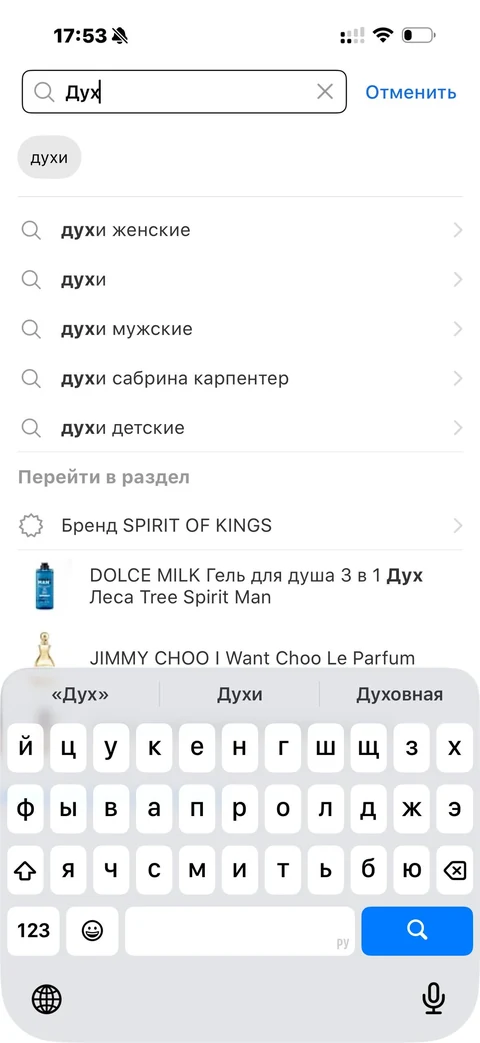Image resolution: width=480 pixels, height=1043 pixels.
Task: Open the DOLCE MILK shower gel product
Action: click(x=240, y=586)
